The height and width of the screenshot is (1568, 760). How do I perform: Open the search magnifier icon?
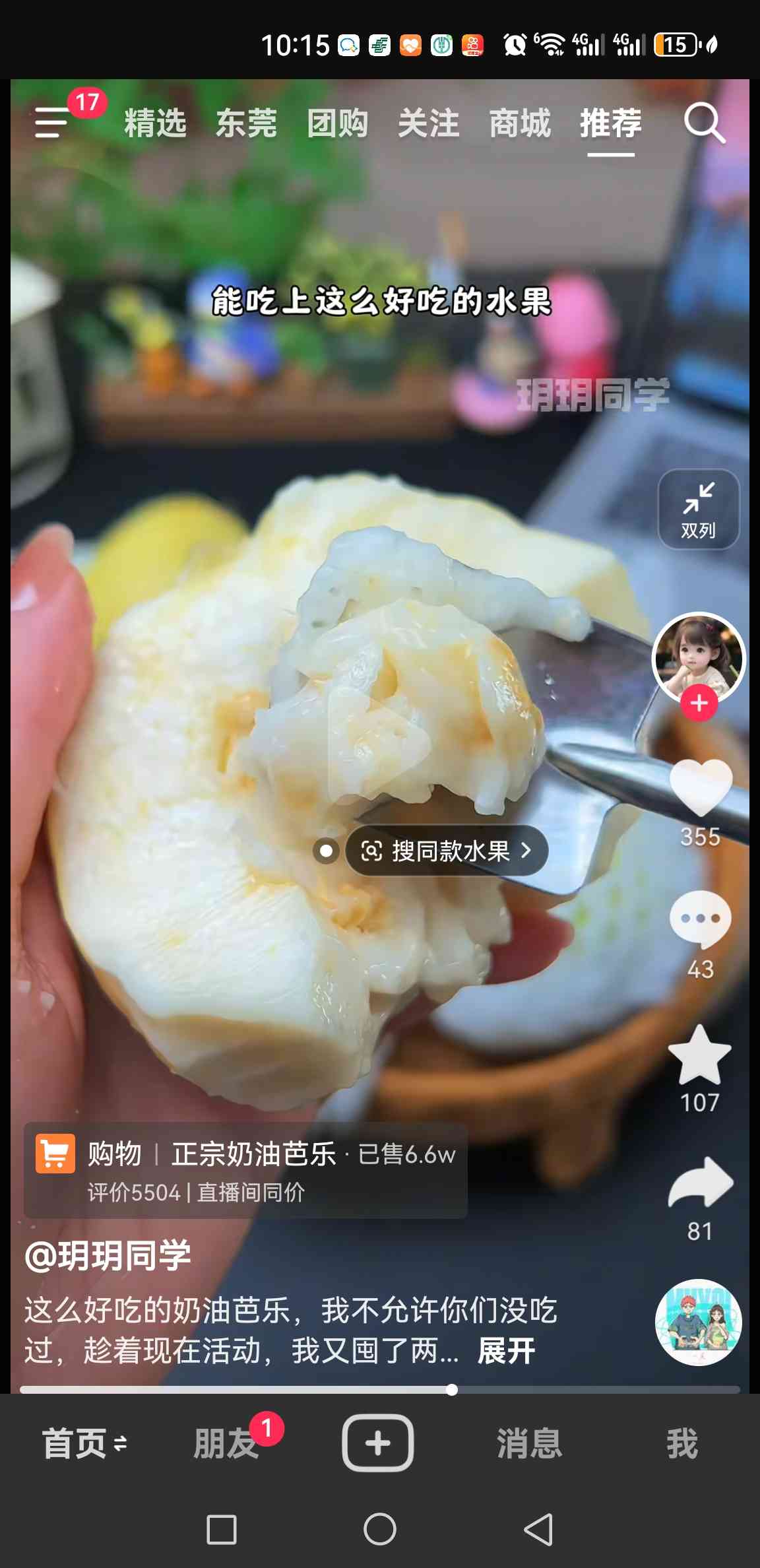point(704,123)
